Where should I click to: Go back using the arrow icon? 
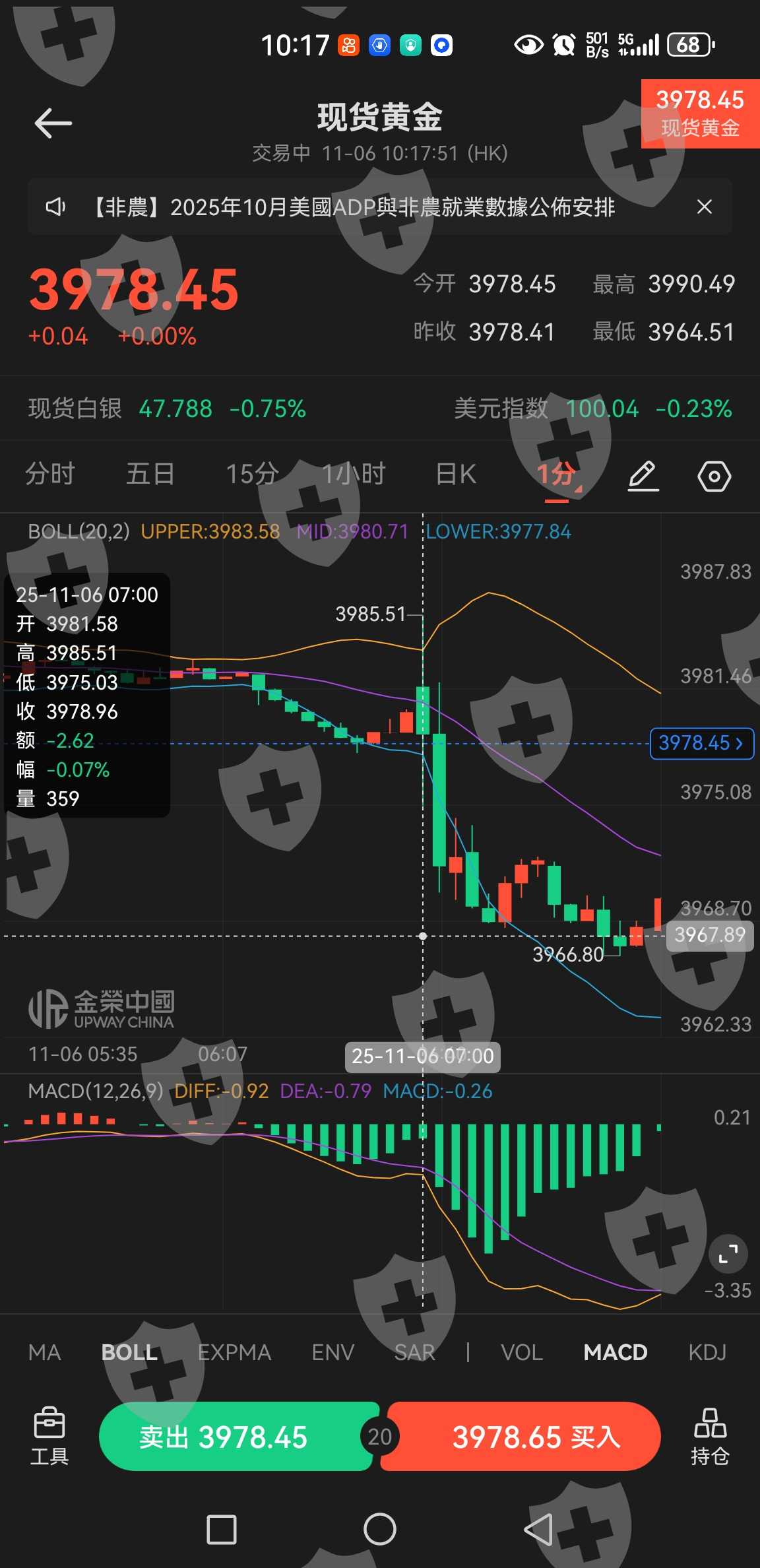(x=53, y=123)
